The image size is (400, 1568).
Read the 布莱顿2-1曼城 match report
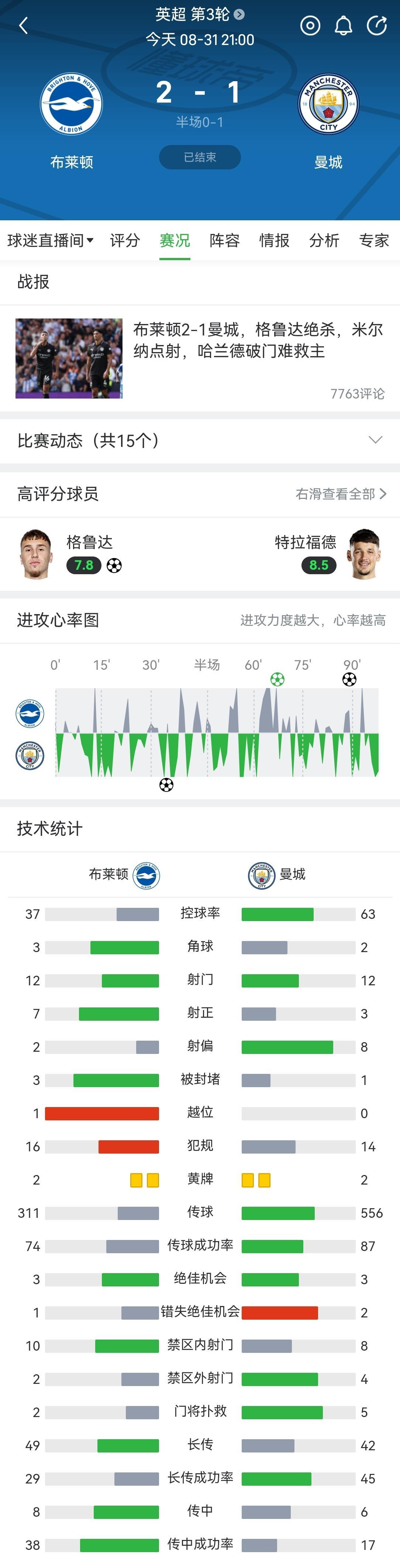[200, 359]
